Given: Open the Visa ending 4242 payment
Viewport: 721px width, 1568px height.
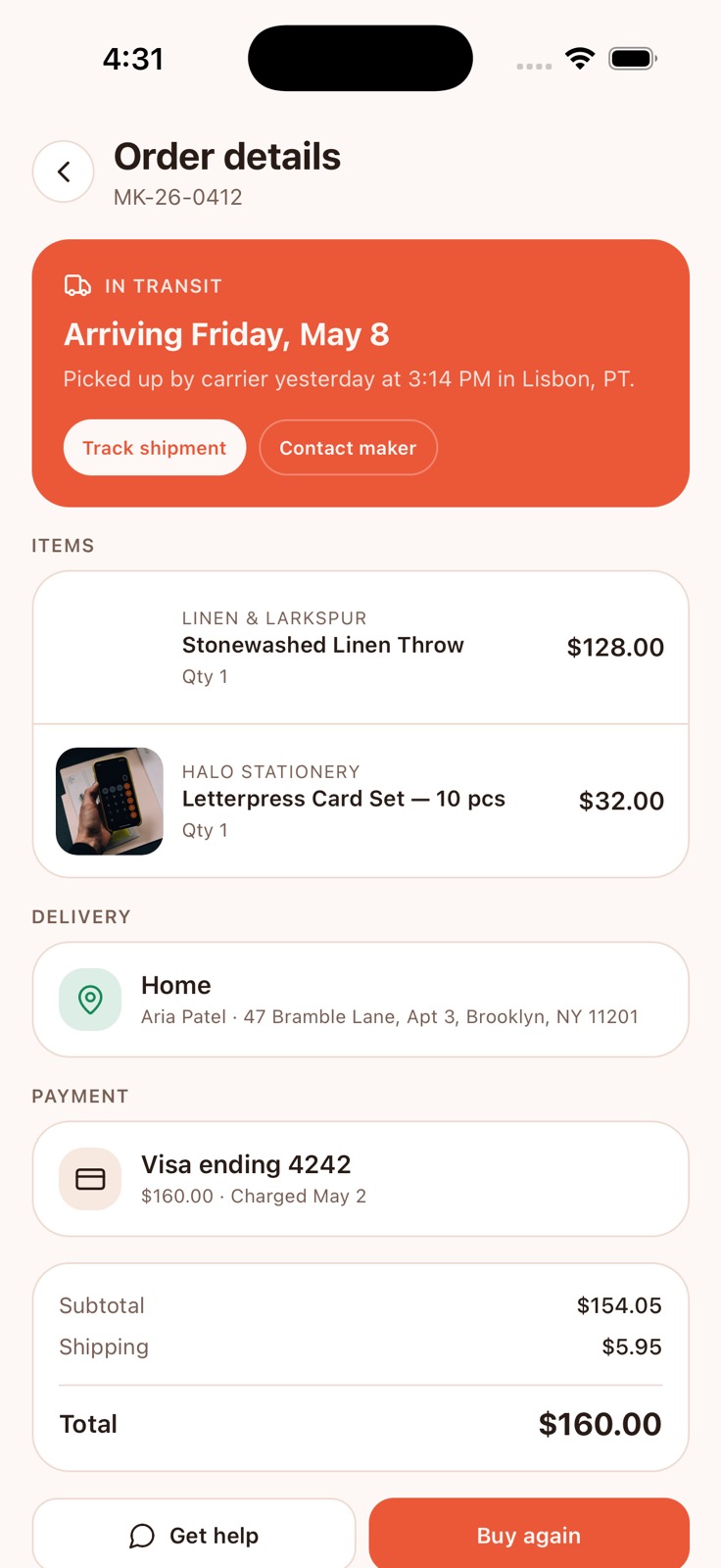Looking at the screenshot, I should click(x=360, y=1179).
